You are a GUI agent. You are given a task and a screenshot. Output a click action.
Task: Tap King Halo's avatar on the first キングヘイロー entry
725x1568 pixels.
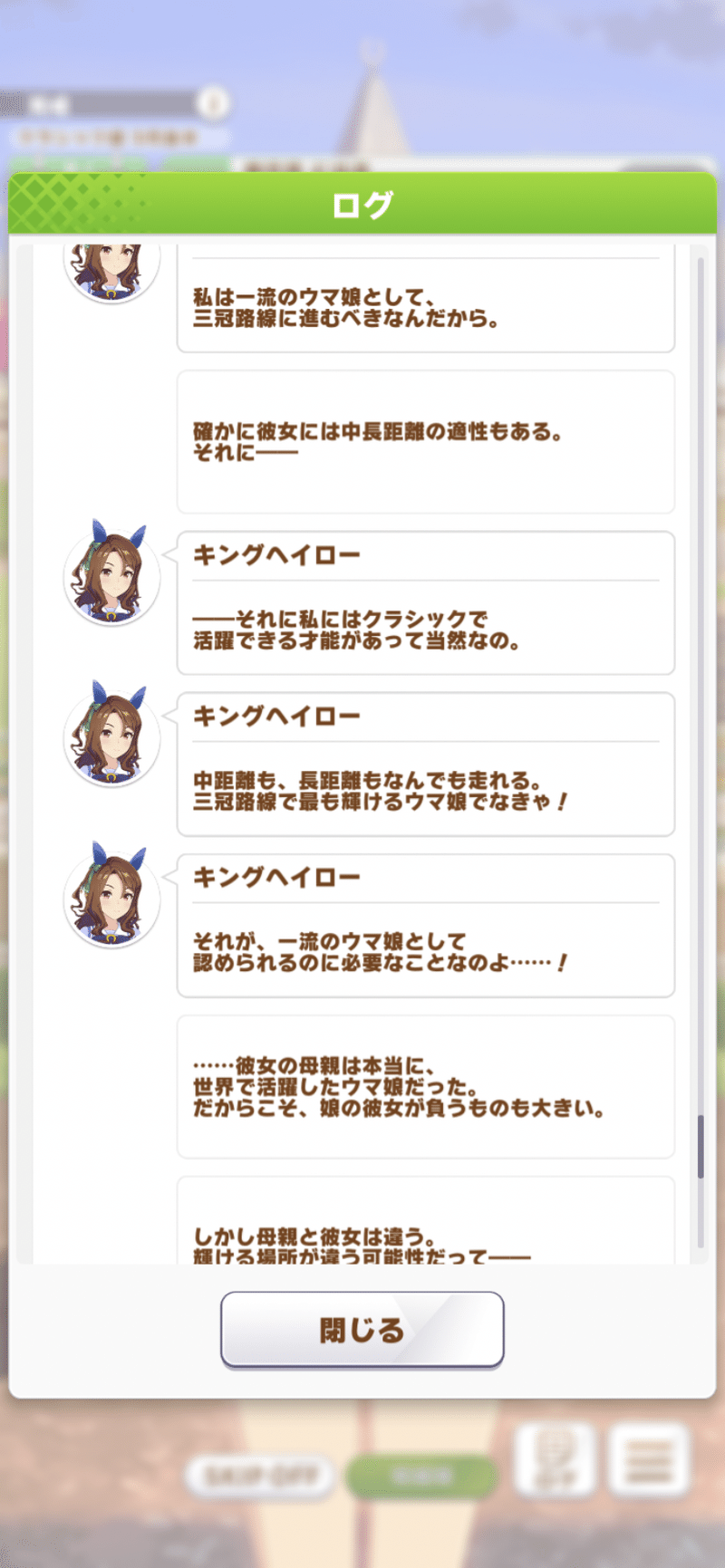click(111, 576)
